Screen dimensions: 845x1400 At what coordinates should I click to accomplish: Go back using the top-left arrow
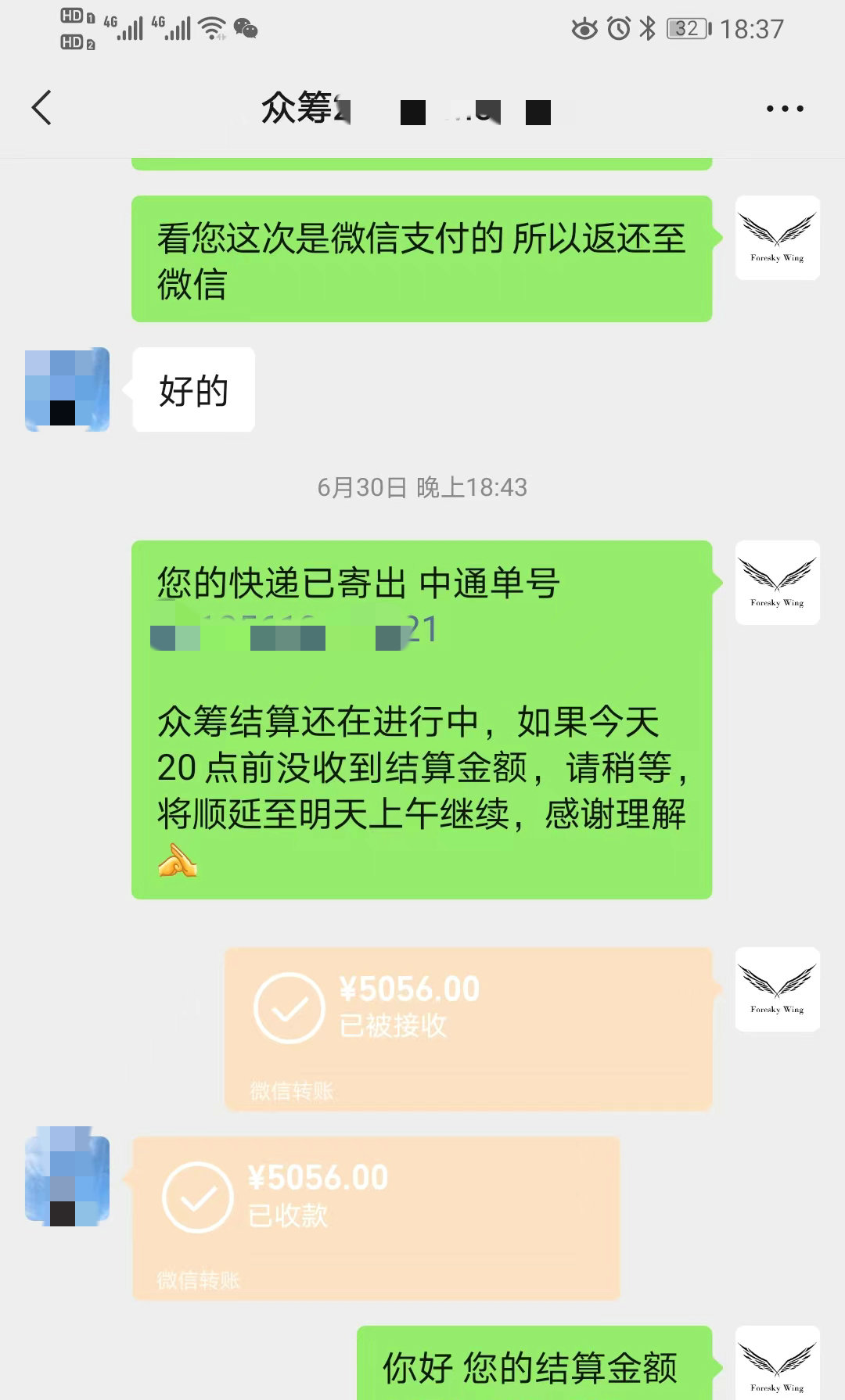tap(41, 108)
